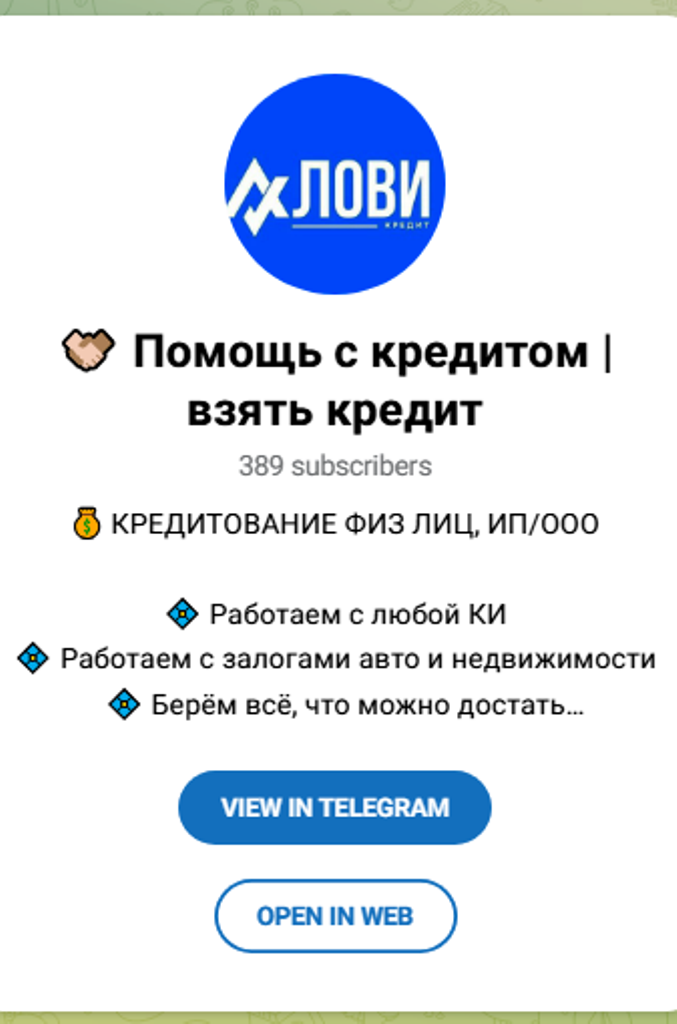Open the channel via OPEN IN WEB
This screenshot has width=677, height=1024.
click(335, 916)
